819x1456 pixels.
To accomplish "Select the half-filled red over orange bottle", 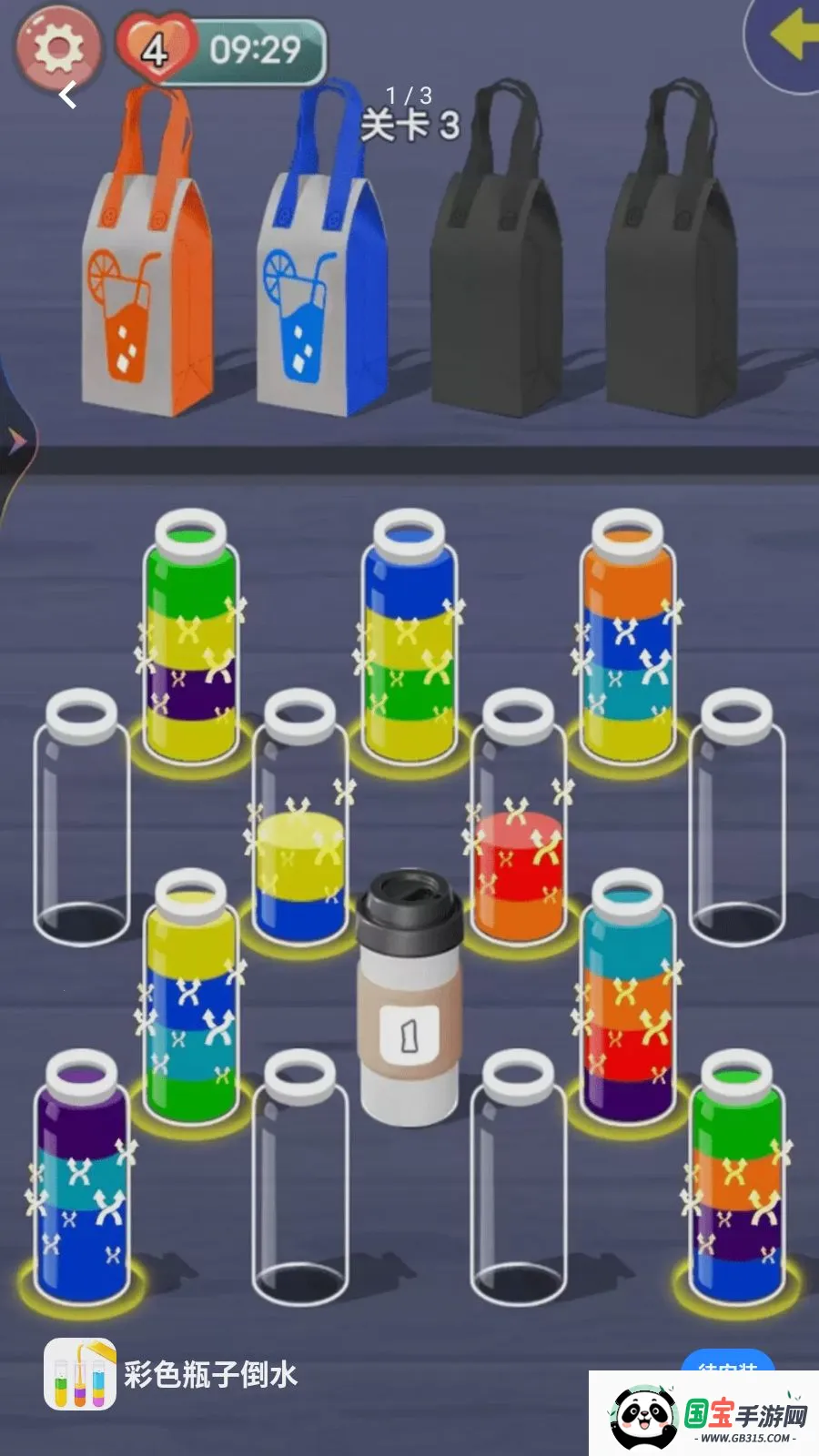I will (x=518, y=816).
